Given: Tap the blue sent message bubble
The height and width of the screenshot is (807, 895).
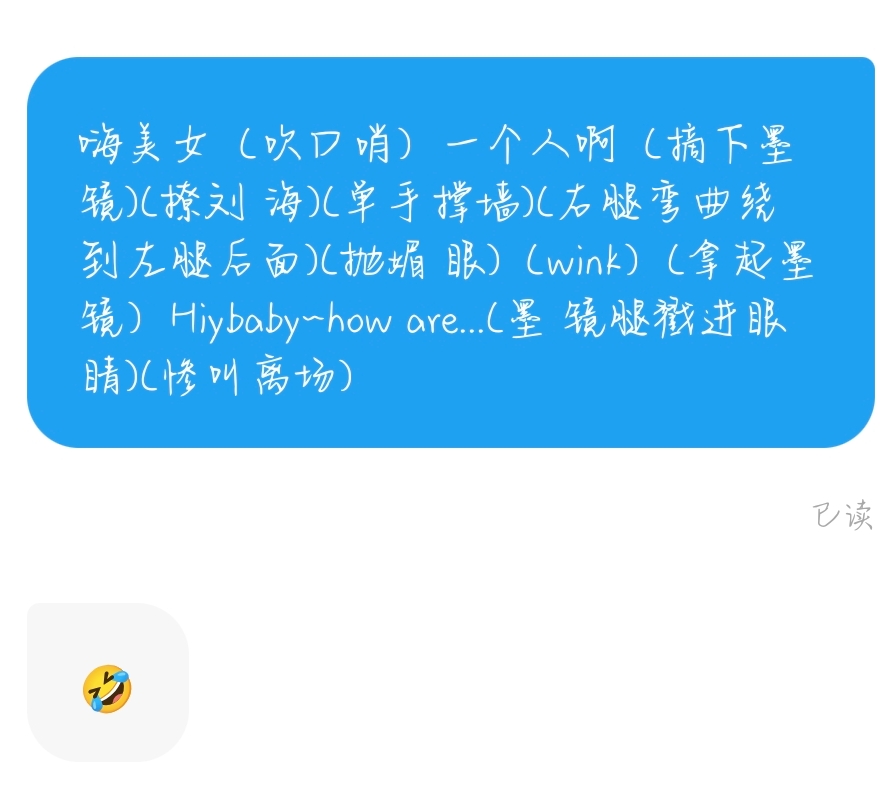Looking at the screenshot, I should coord(451,252).
